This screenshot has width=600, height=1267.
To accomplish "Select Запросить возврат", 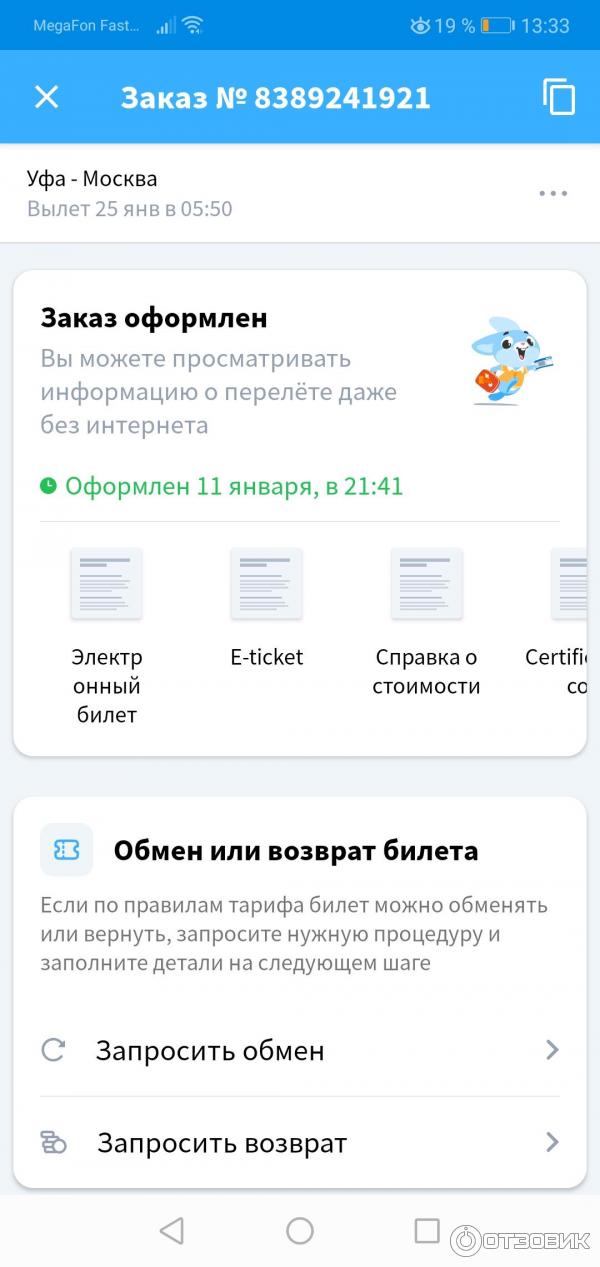I will point(300,1143).
